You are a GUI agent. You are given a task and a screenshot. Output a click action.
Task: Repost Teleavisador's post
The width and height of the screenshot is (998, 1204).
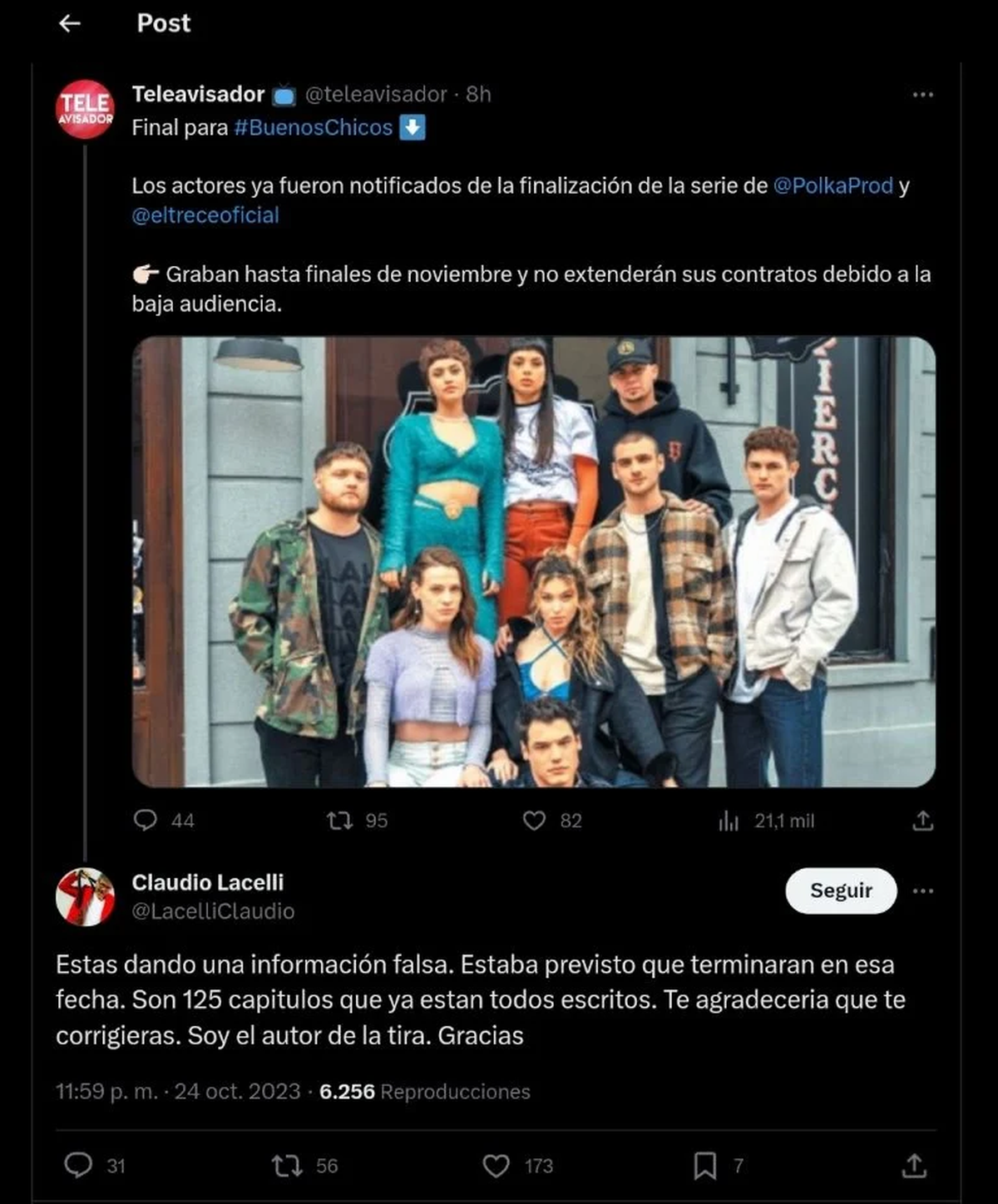[x=339, y=821]
